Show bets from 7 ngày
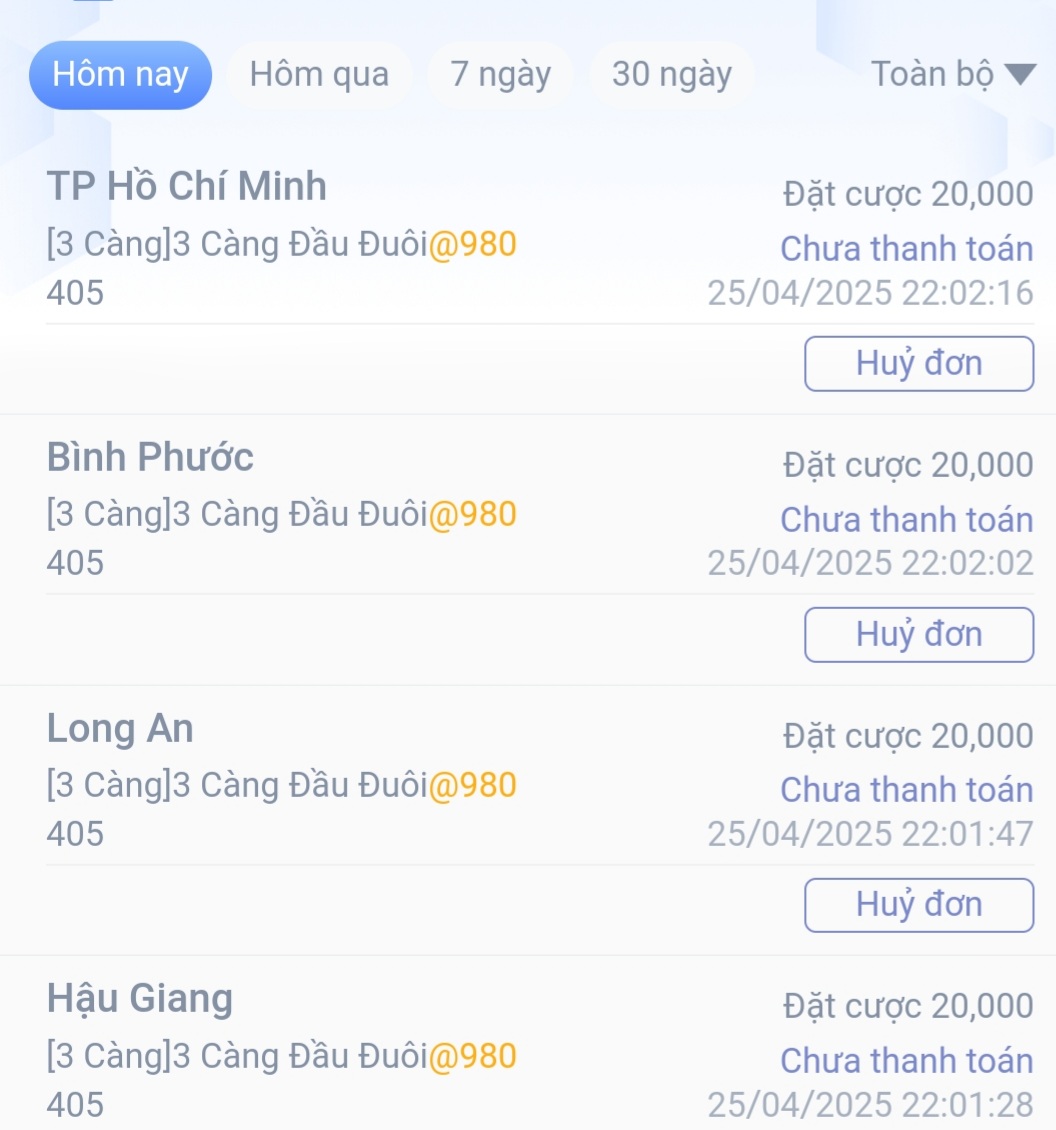 (x=501, y=75)
